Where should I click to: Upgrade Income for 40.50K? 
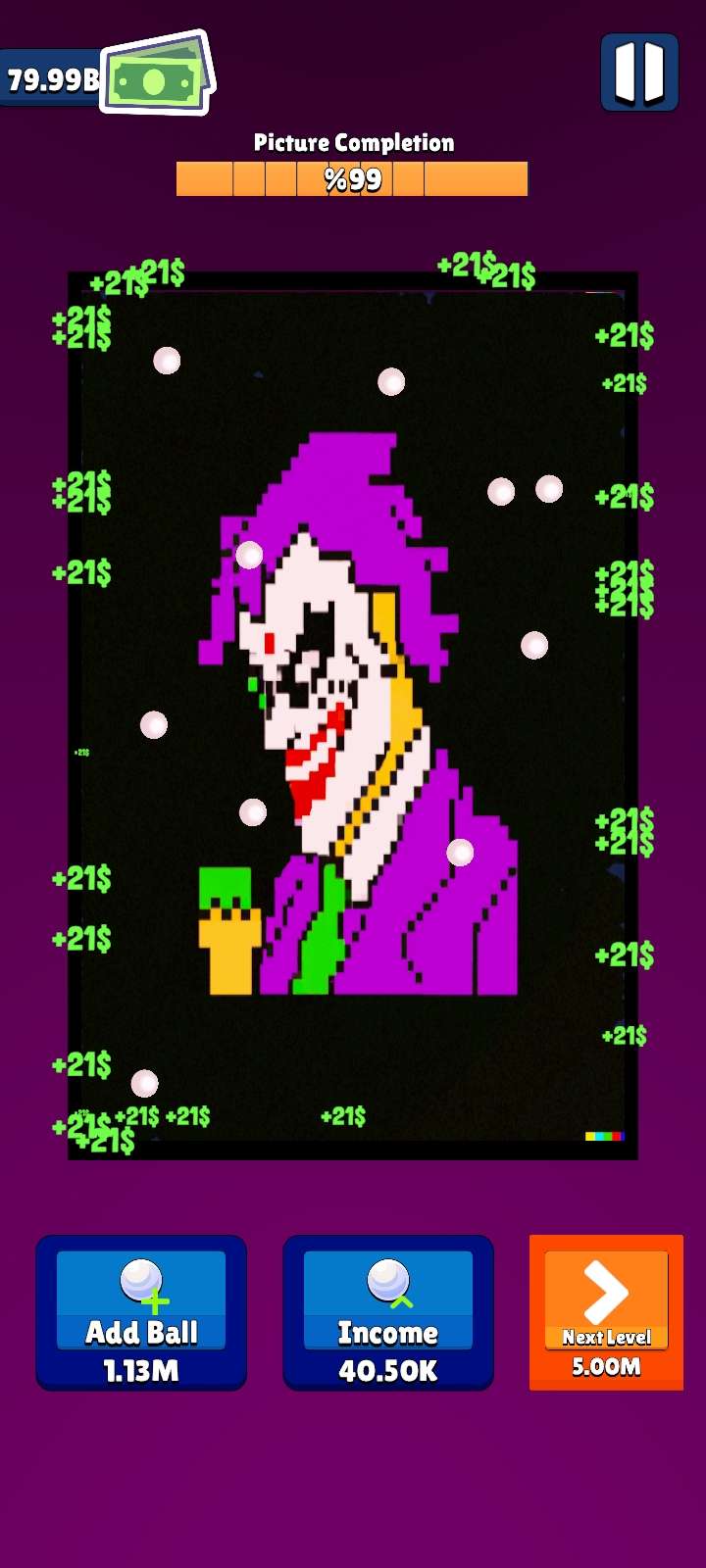(388, 1311)
